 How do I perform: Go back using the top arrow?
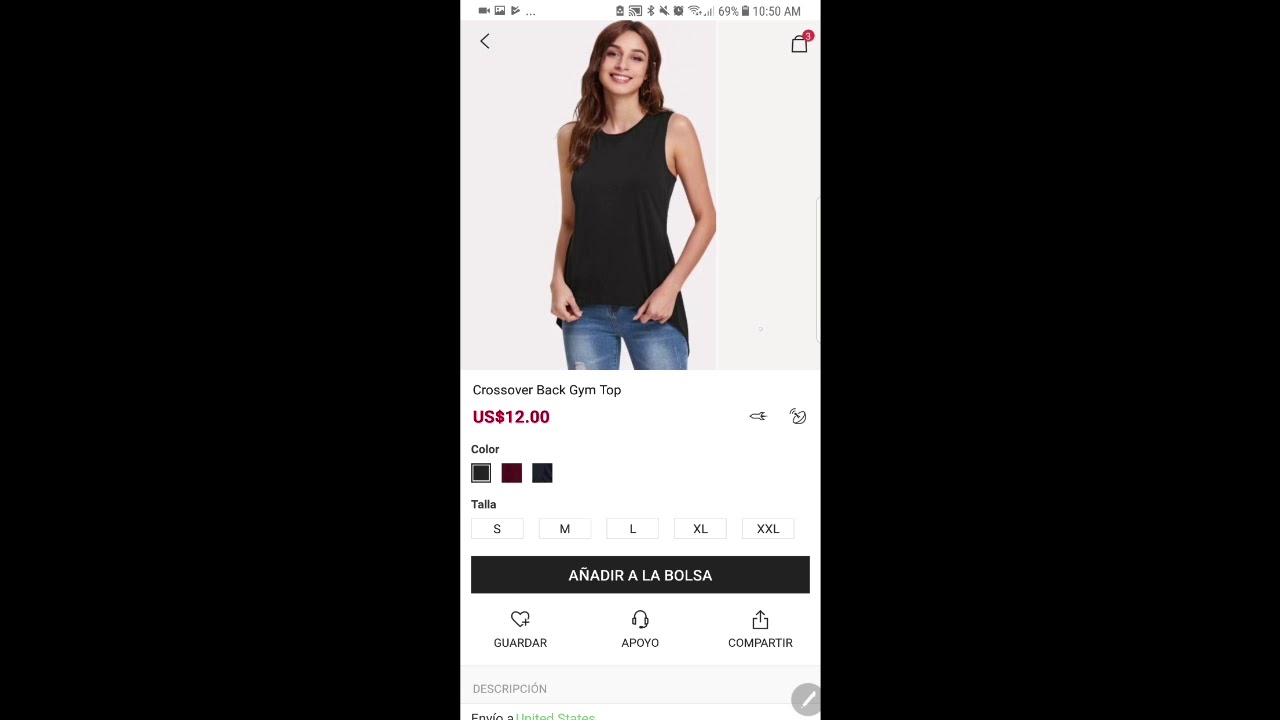[485, 41]
